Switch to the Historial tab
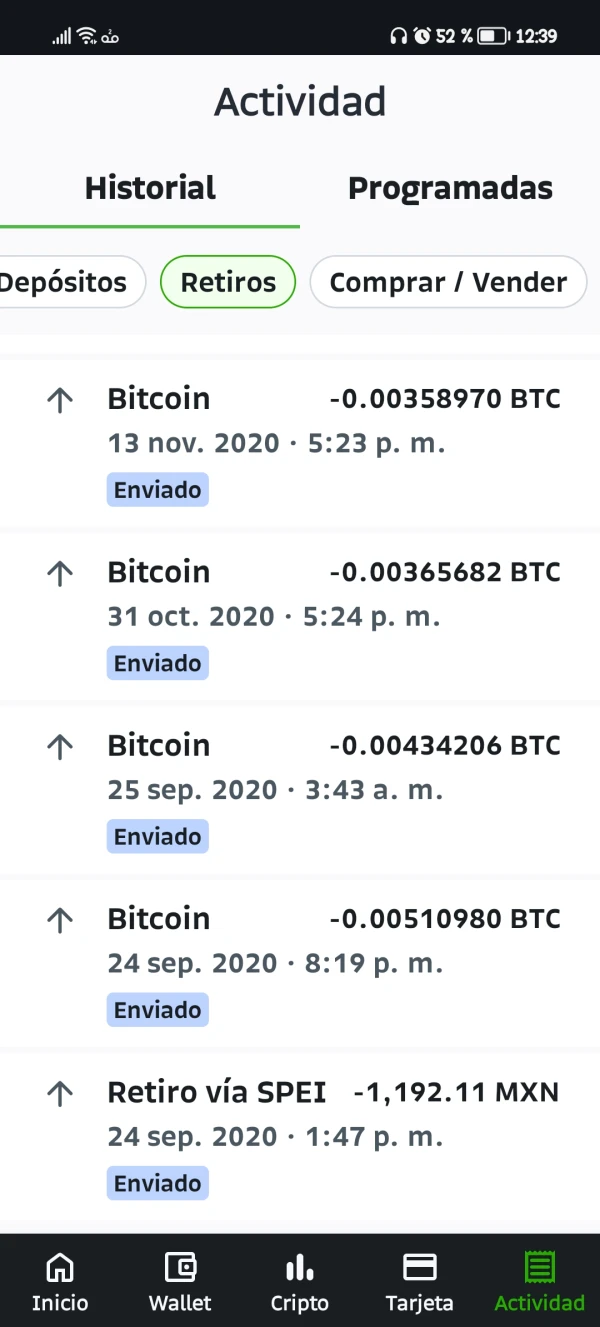The width and height of the screenshot is (600, 1327). coord(150,189)
